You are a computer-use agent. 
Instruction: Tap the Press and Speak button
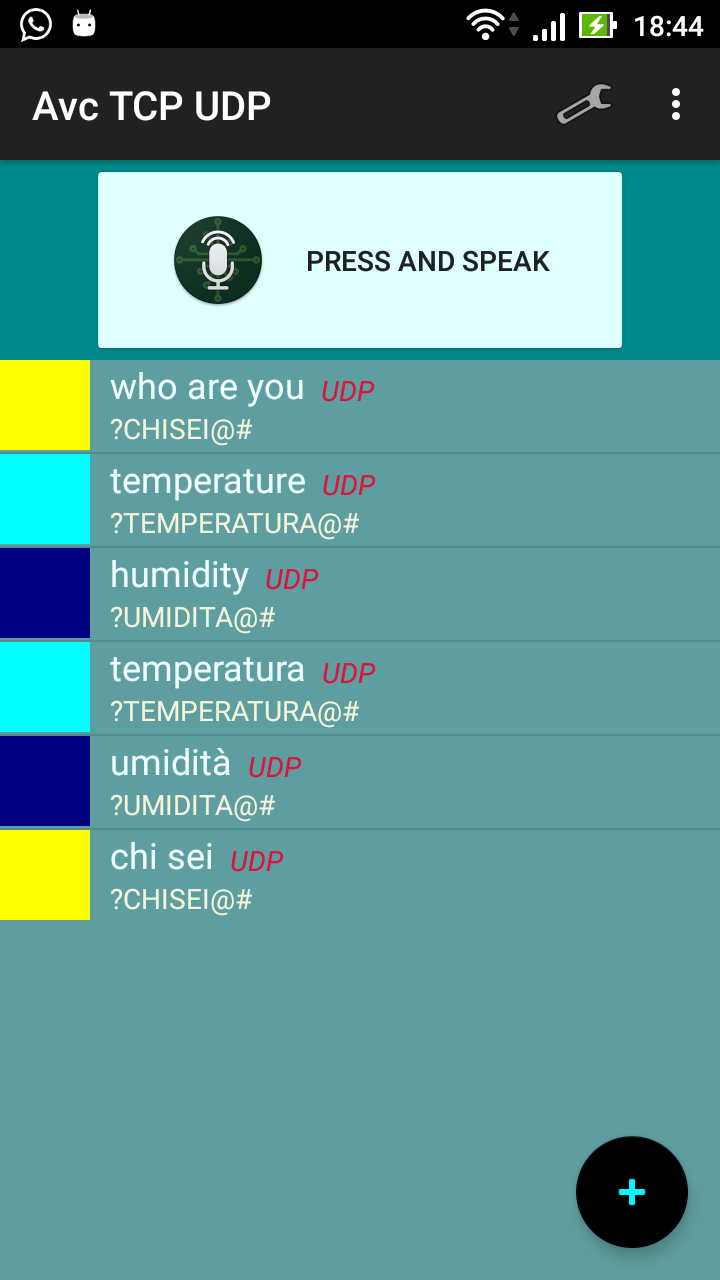pyautogui.click(x=360, y=260)
